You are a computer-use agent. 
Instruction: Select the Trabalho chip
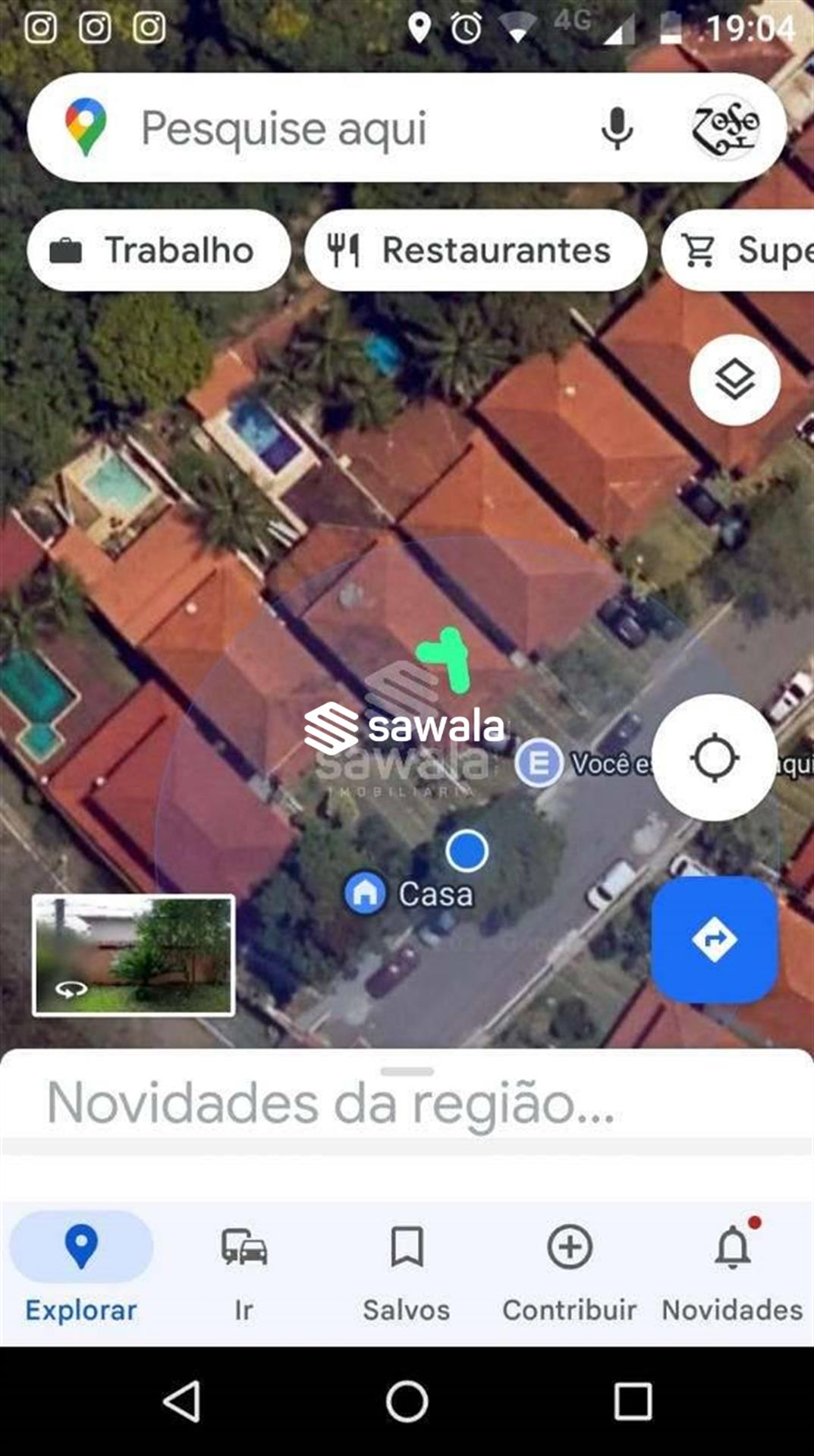tap(158, 250)
